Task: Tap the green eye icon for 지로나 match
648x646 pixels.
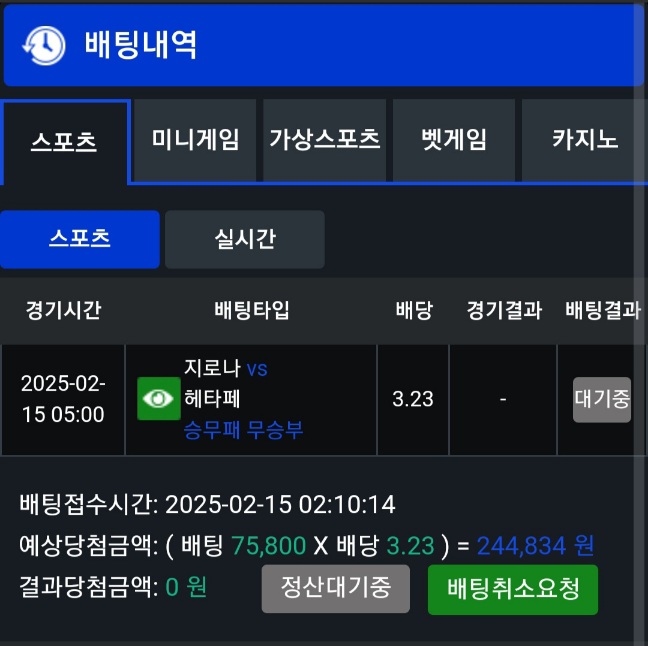Action: [157, 399]
